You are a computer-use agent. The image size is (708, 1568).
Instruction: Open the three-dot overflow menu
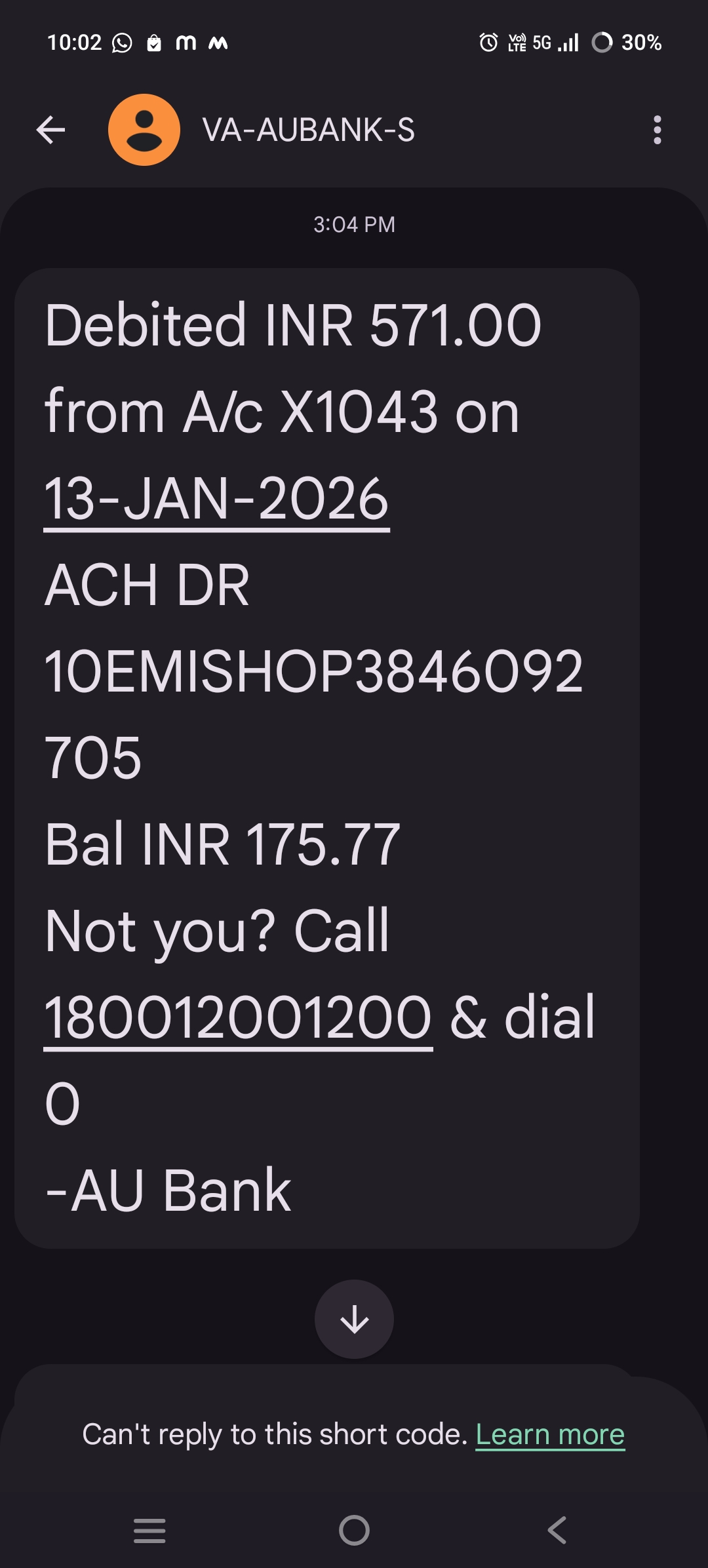(x=657, y=130)
